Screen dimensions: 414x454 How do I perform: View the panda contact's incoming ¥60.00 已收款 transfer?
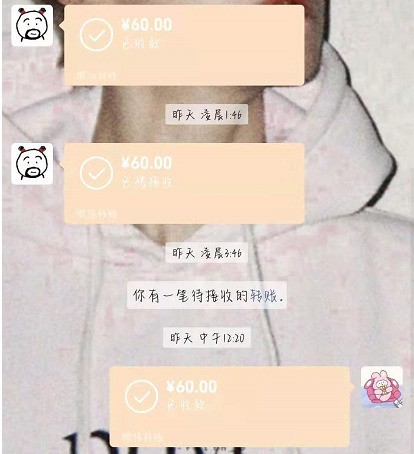click(184, 45)
